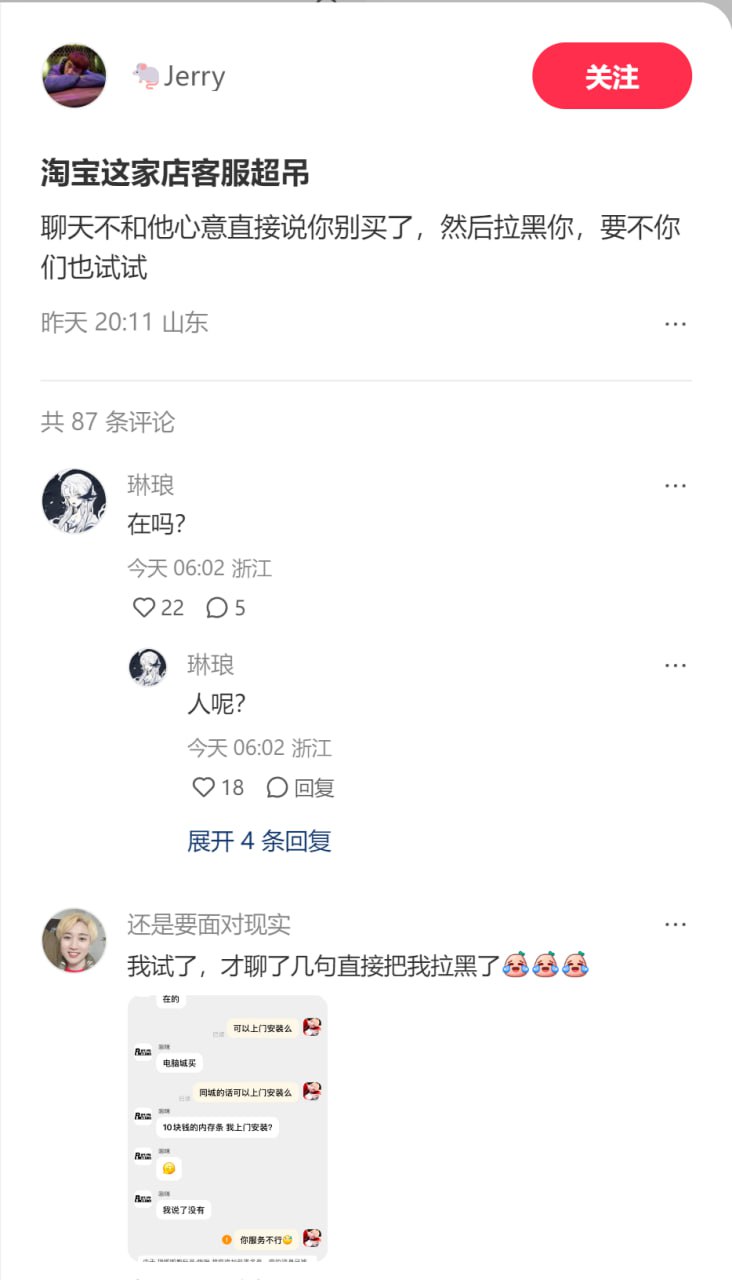Click the reply speech-bubble icon beside 回复
The image size is (732, 1280).
pyautogui.click(x=277, y=788)
